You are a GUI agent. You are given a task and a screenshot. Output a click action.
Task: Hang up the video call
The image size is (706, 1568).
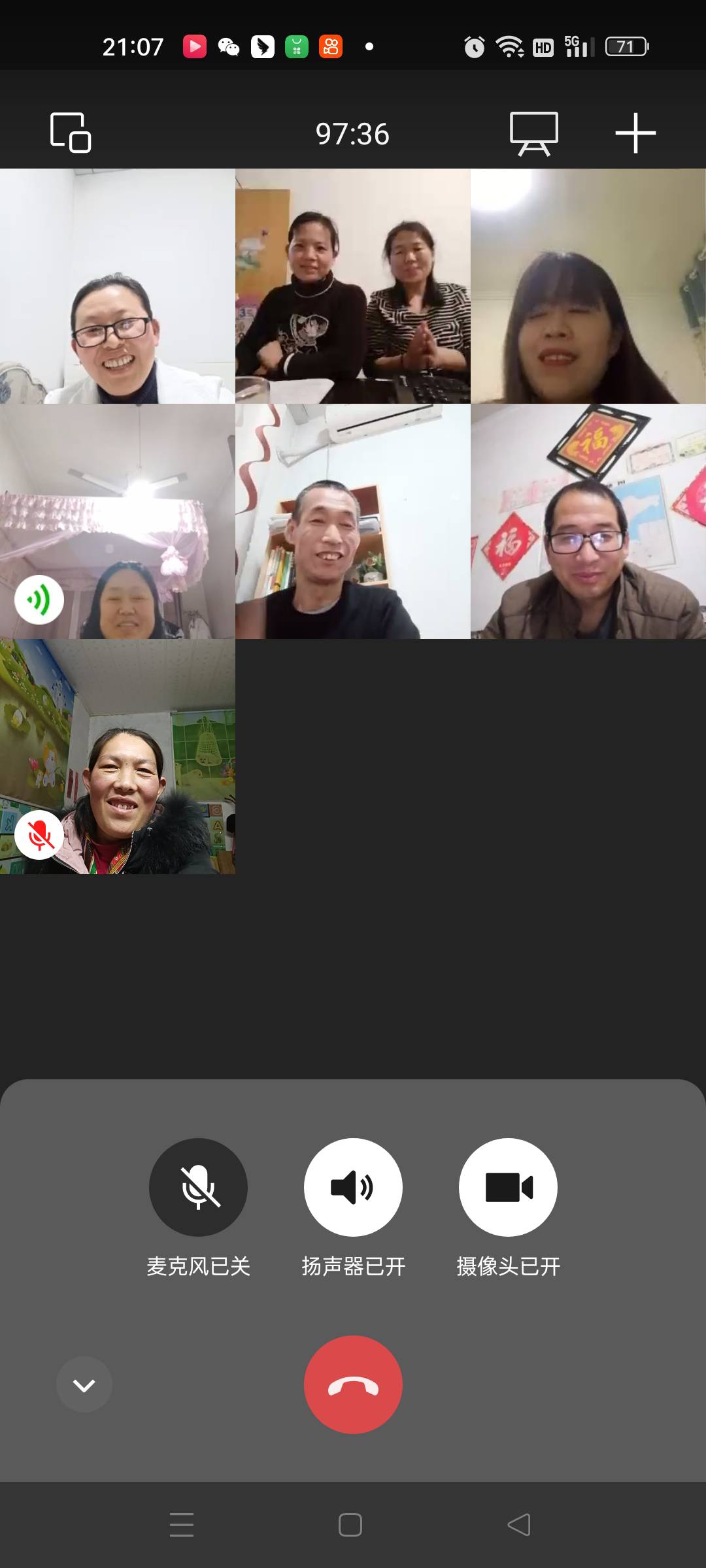(353, 1384)
